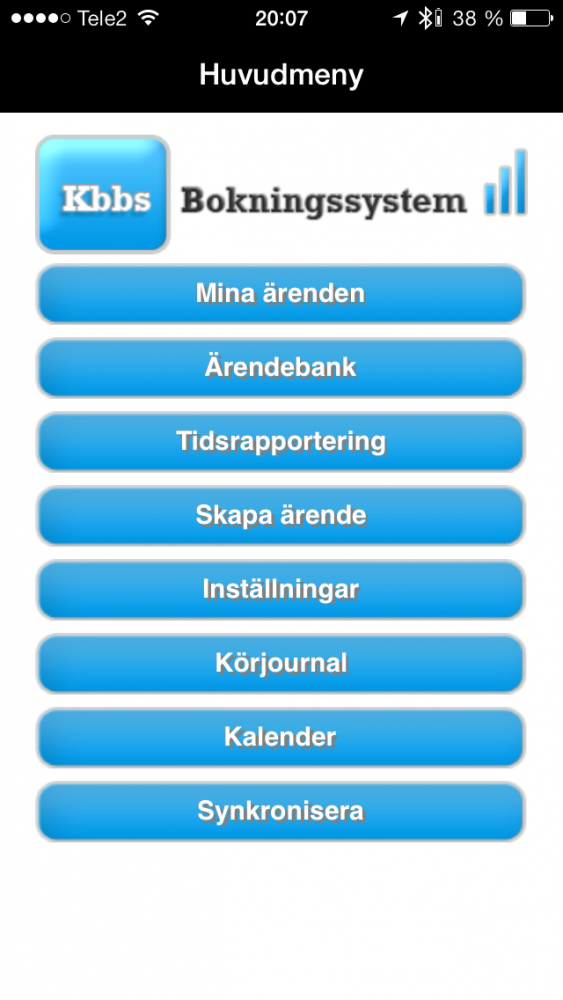Screen dimensions: 563x1000
Task: Open Mina ärenden
Action: (x=281, y=294)
